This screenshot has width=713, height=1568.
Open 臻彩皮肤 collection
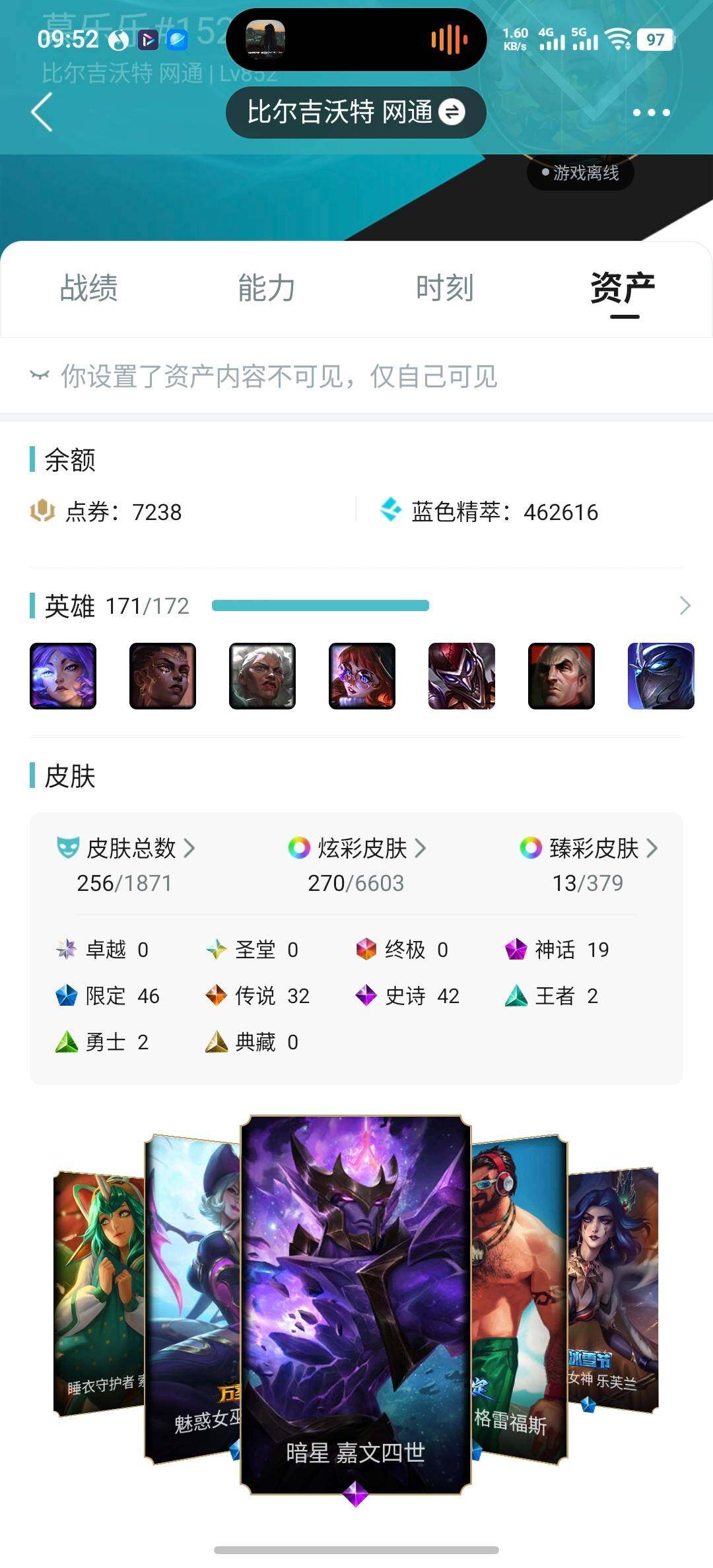[588, 848]
